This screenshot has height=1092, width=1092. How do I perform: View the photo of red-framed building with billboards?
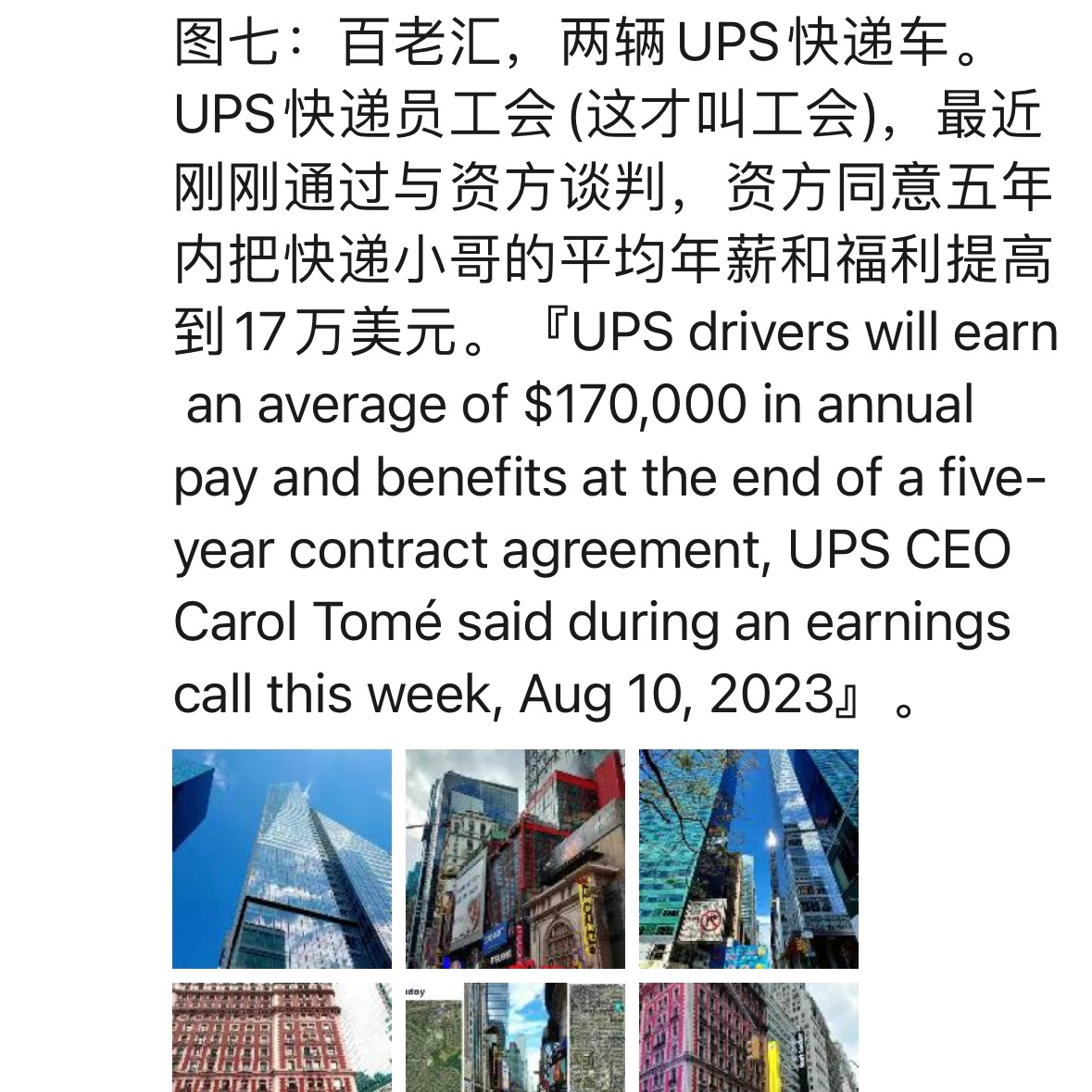tap(515, 859)
